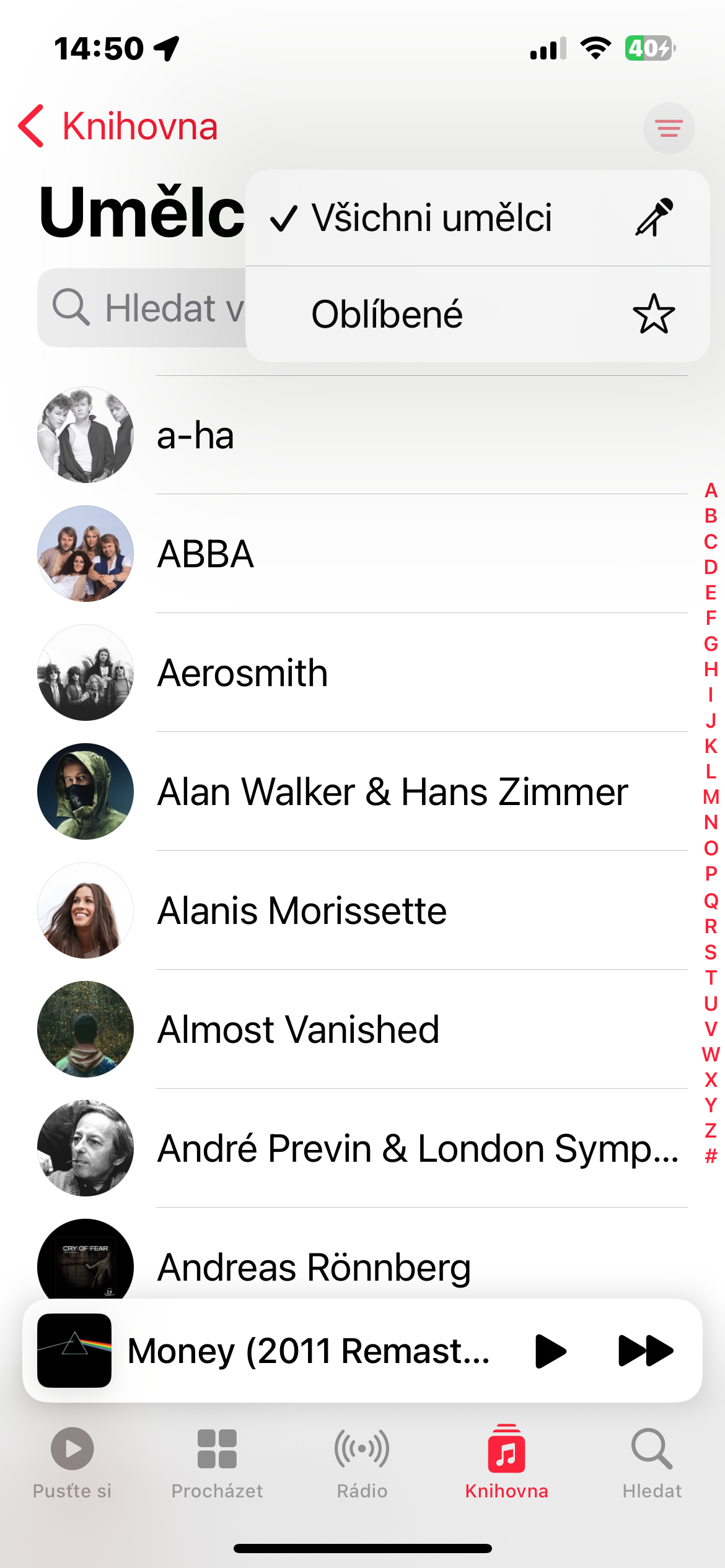Screen dimensions: 725x1568
Task: Go back to Knihovna
Action: point(119,127)
